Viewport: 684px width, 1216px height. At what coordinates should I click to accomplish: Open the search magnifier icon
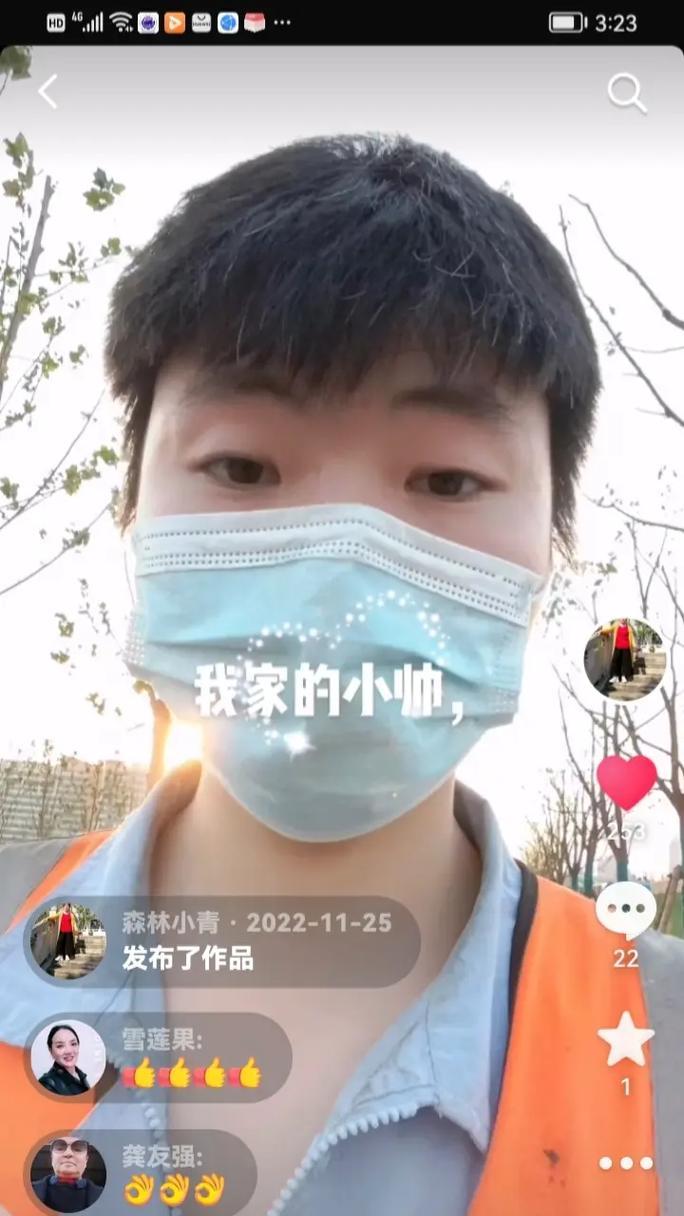coord(627,93)
